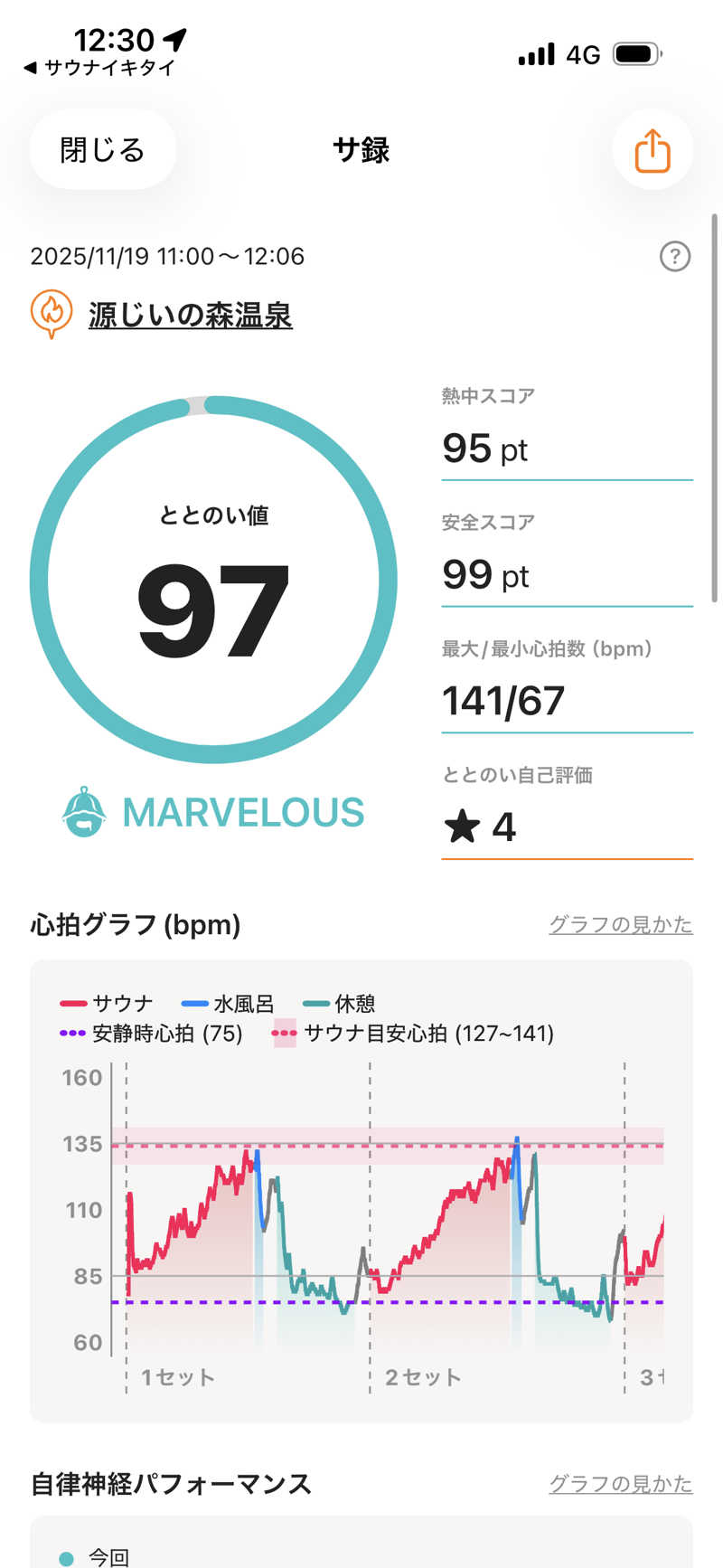Share this サ録 record

[652, 149]
